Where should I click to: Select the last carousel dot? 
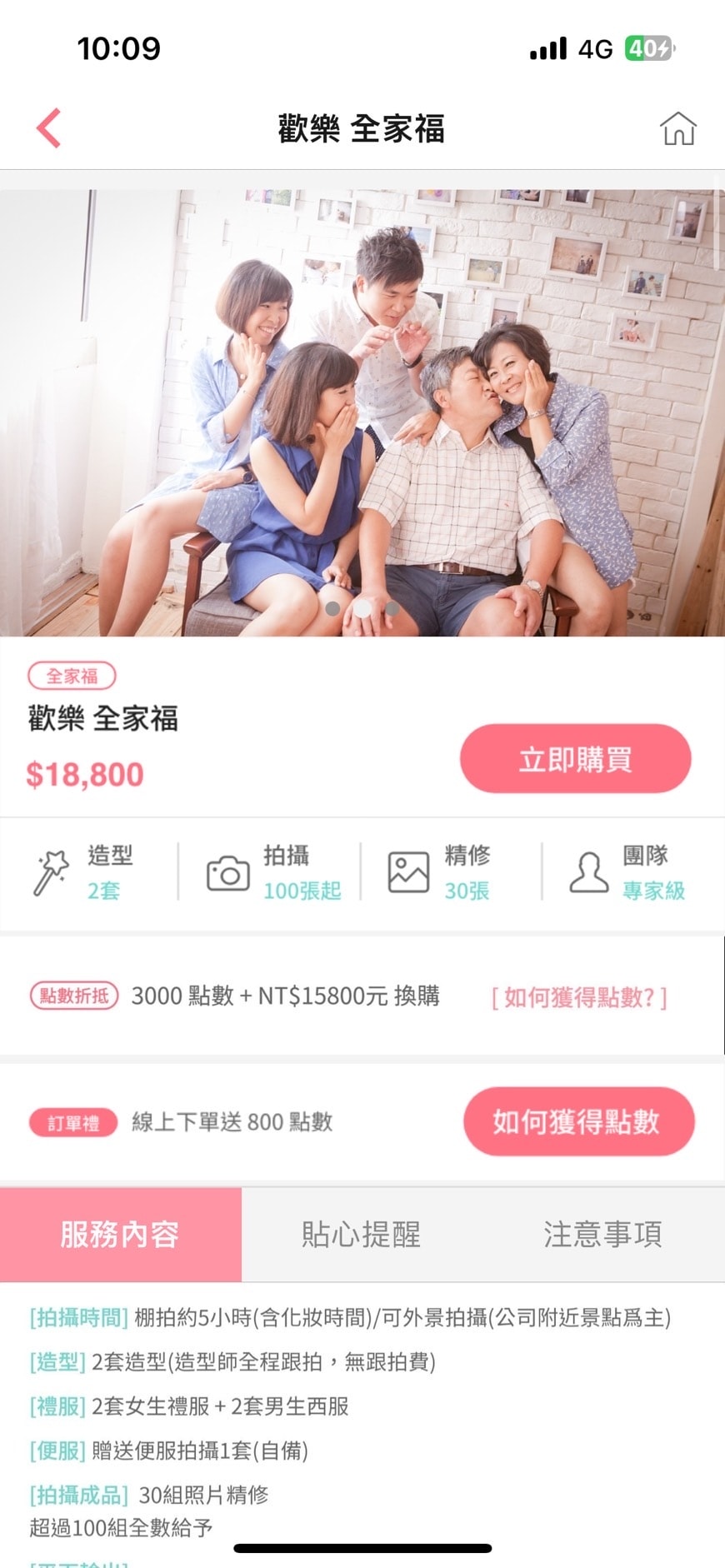(392, 609)
